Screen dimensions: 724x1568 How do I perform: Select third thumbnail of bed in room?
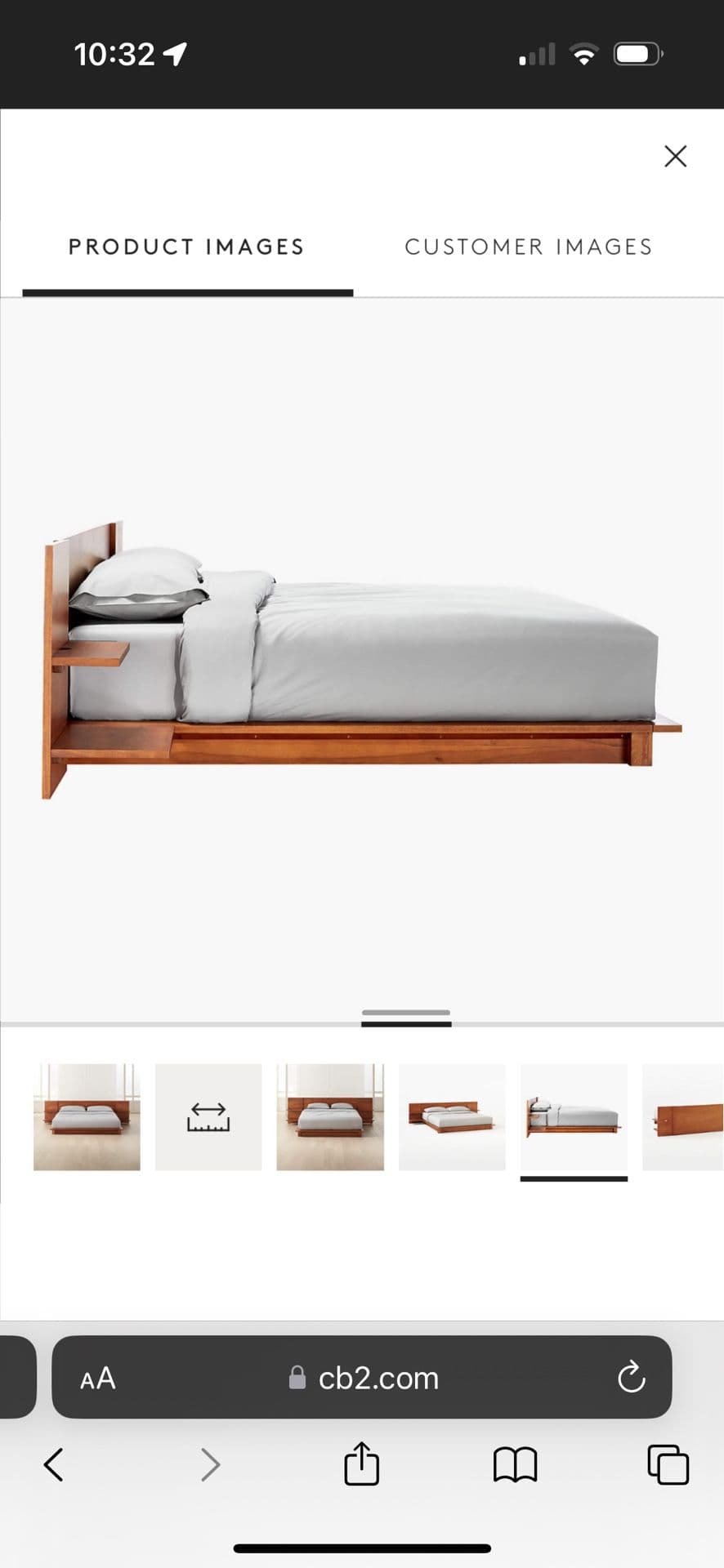tap(330, 1116)
